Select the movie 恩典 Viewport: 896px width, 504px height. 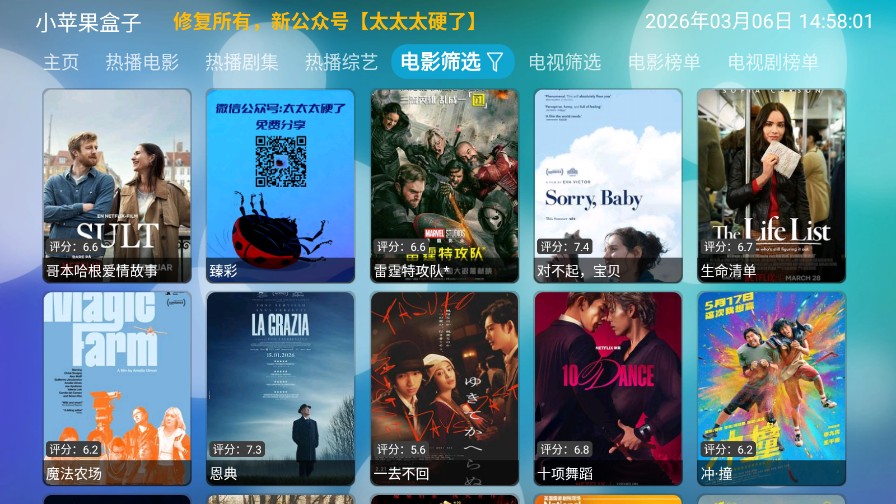point(281,388)
